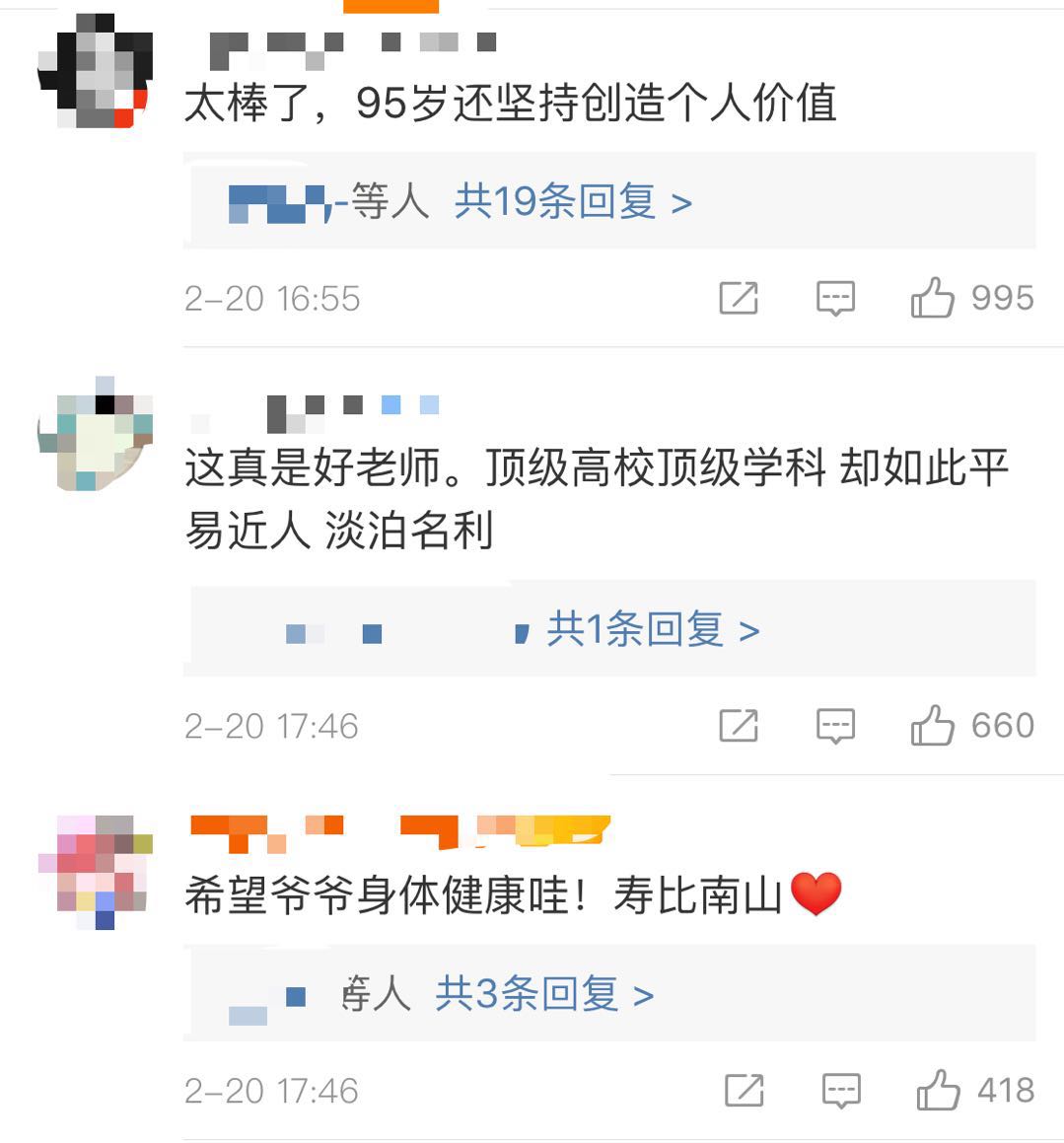Reply to the 希望爷爷身体健康哇 comment
This screenshot has width=1064, height=1143.
tap(841, 1091)
